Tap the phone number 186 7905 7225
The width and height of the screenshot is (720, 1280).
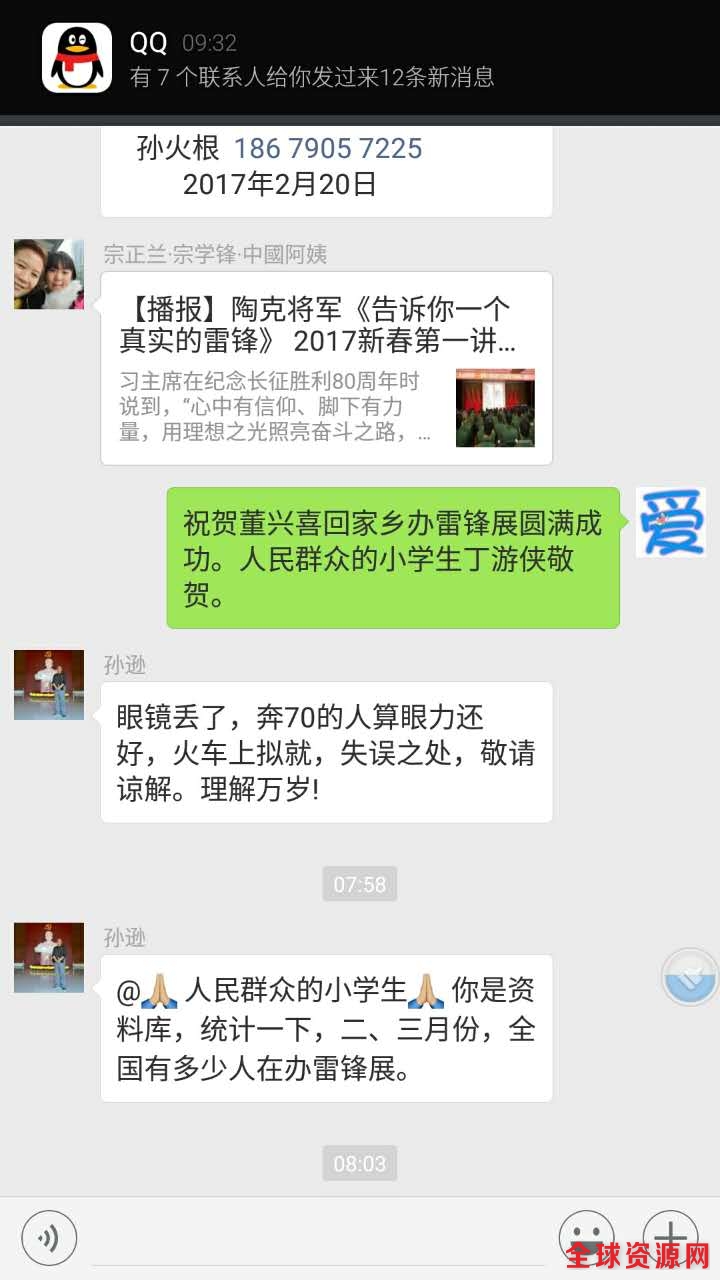coord(328,149)
